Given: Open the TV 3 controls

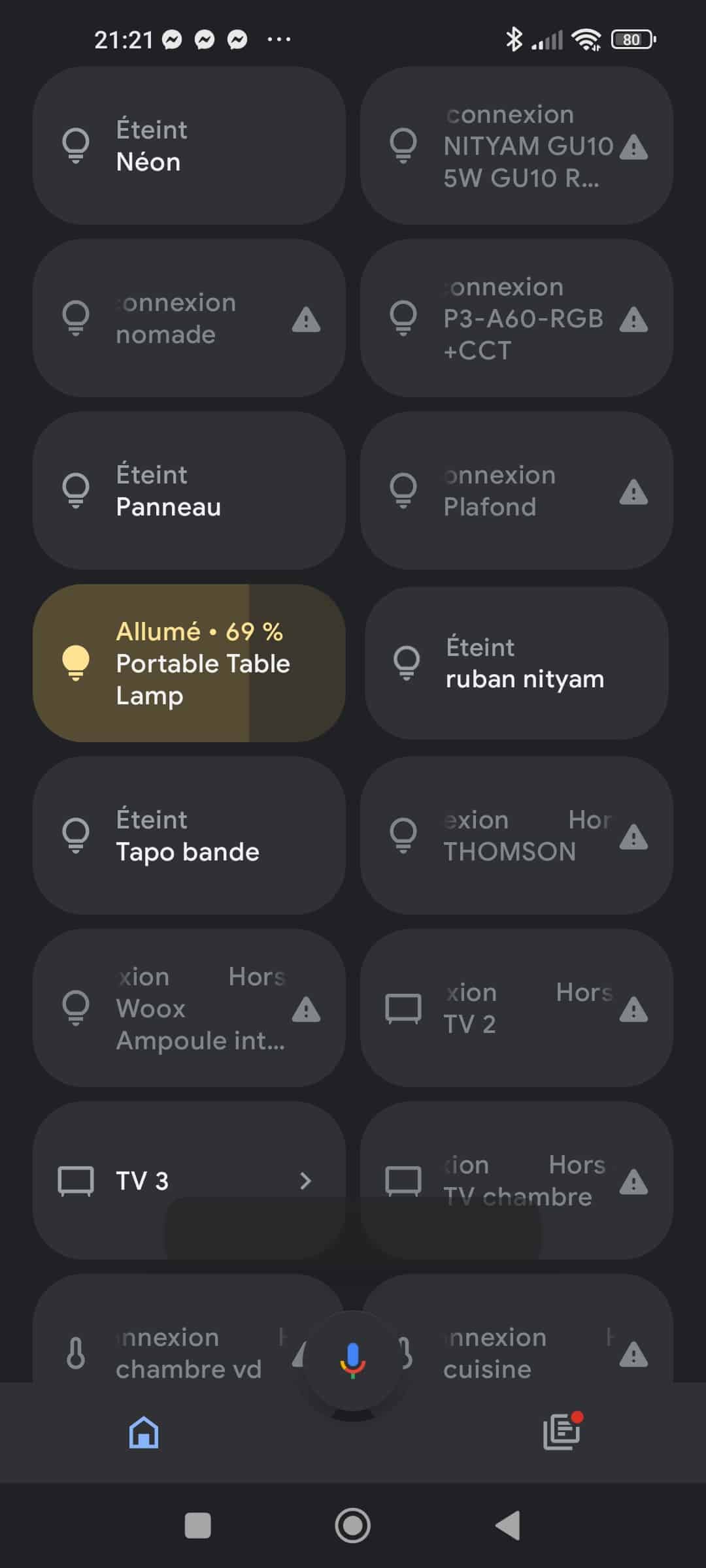Looking at the screenshot, I should (x=189, y=1180).
